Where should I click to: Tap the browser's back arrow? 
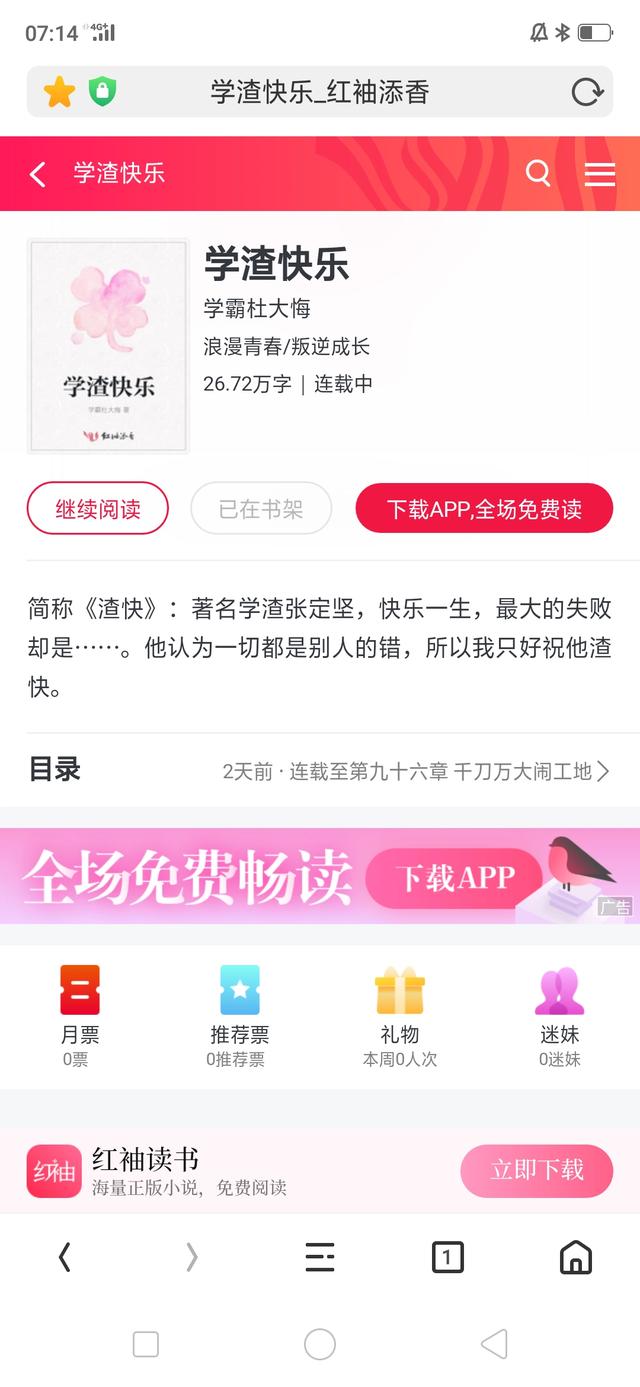point(65,1257)
